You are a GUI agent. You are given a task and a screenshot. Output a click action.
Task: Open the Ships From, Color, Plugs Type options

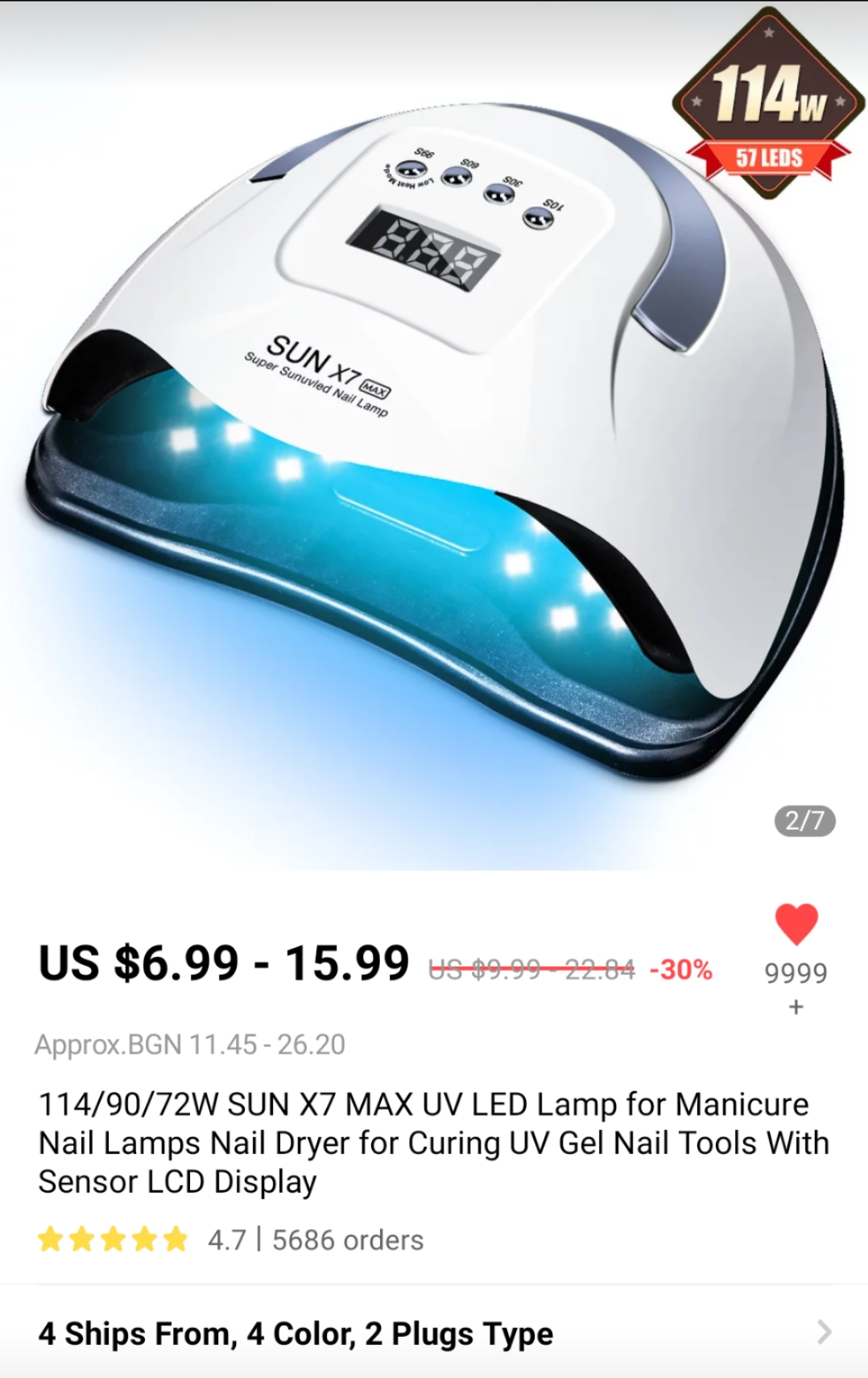coord(433,1334)
